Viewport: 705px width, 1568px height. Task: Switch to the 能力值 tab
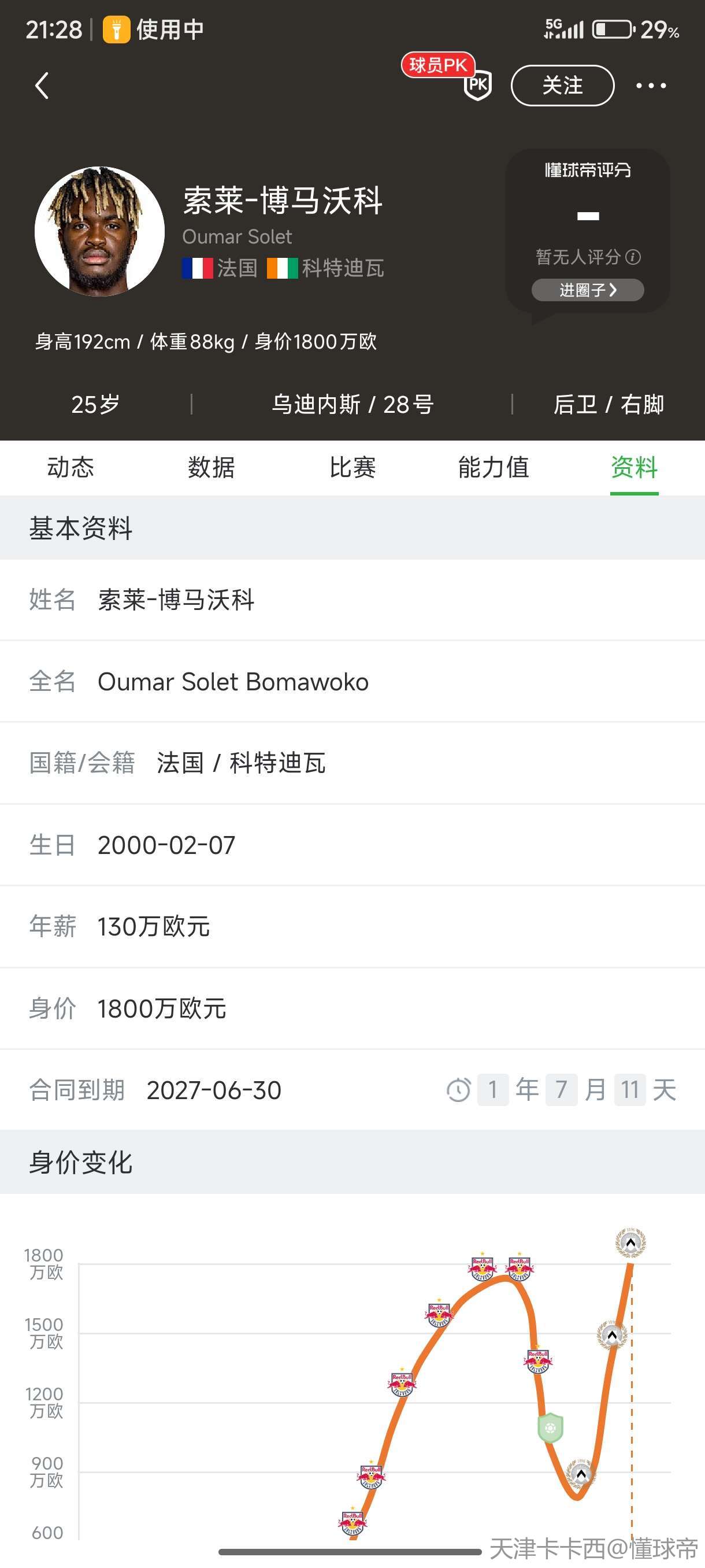pos(493,468)
